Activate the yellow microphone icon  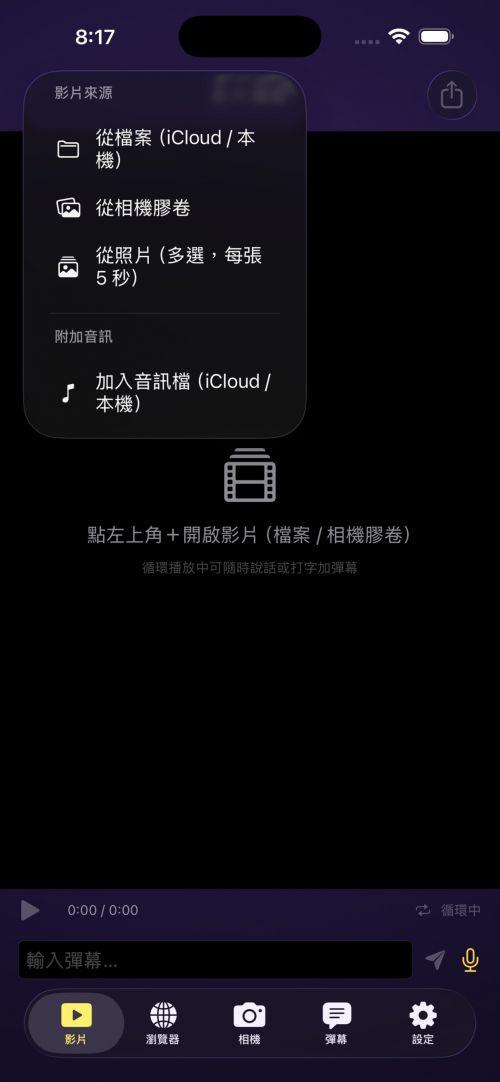(x=470, y=960)
